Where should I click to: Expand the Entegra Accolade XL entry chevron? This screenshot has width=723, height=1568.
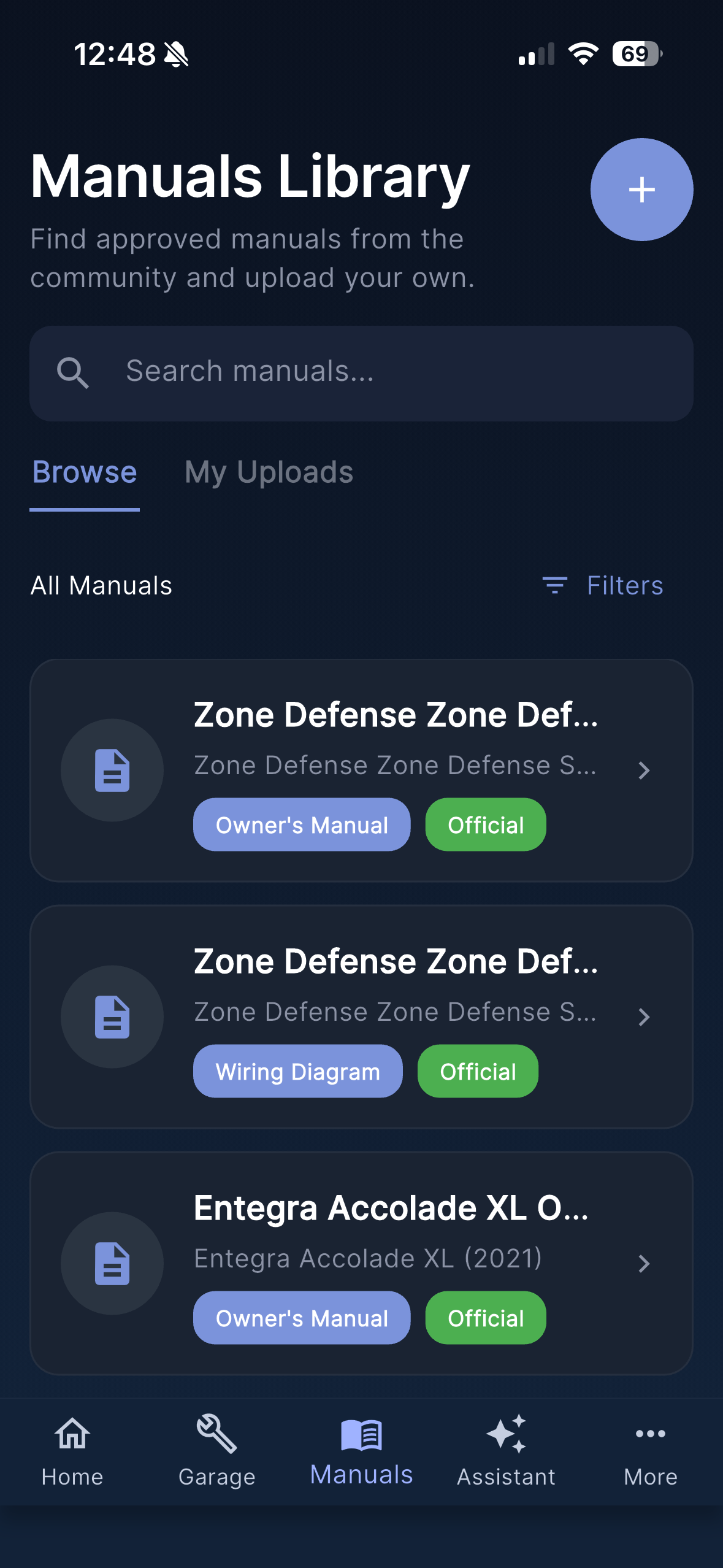645,1264
